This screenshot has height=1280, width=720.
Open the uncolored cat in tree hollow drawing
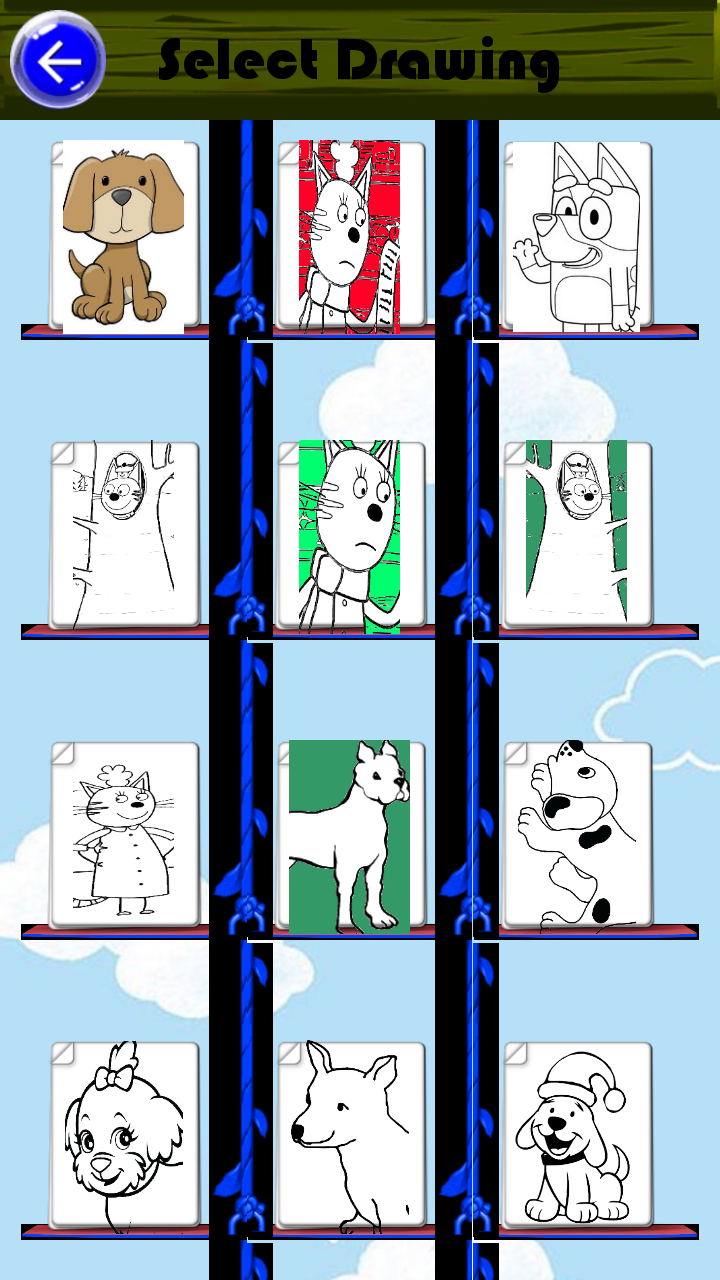[x=124, y=536]
